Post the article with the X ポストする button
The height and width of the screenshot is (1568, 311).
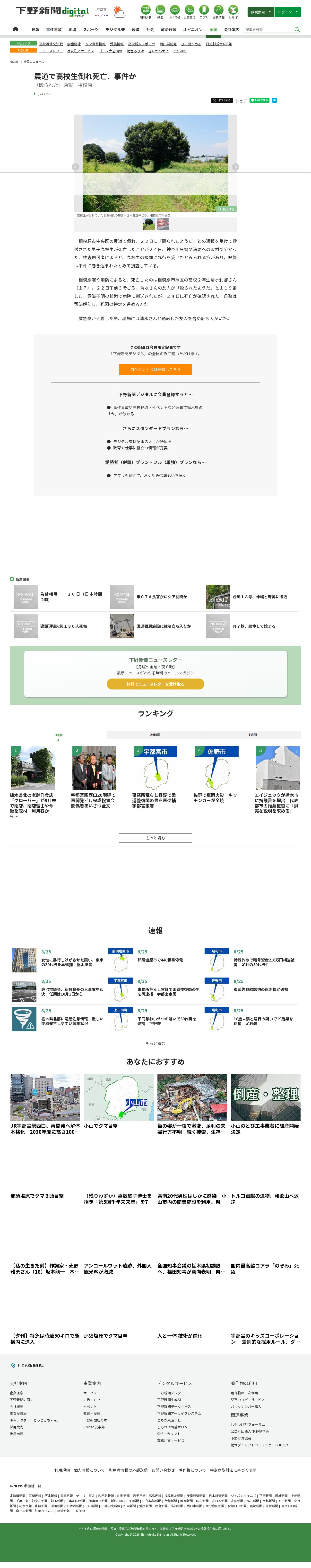tap(222, 100)
